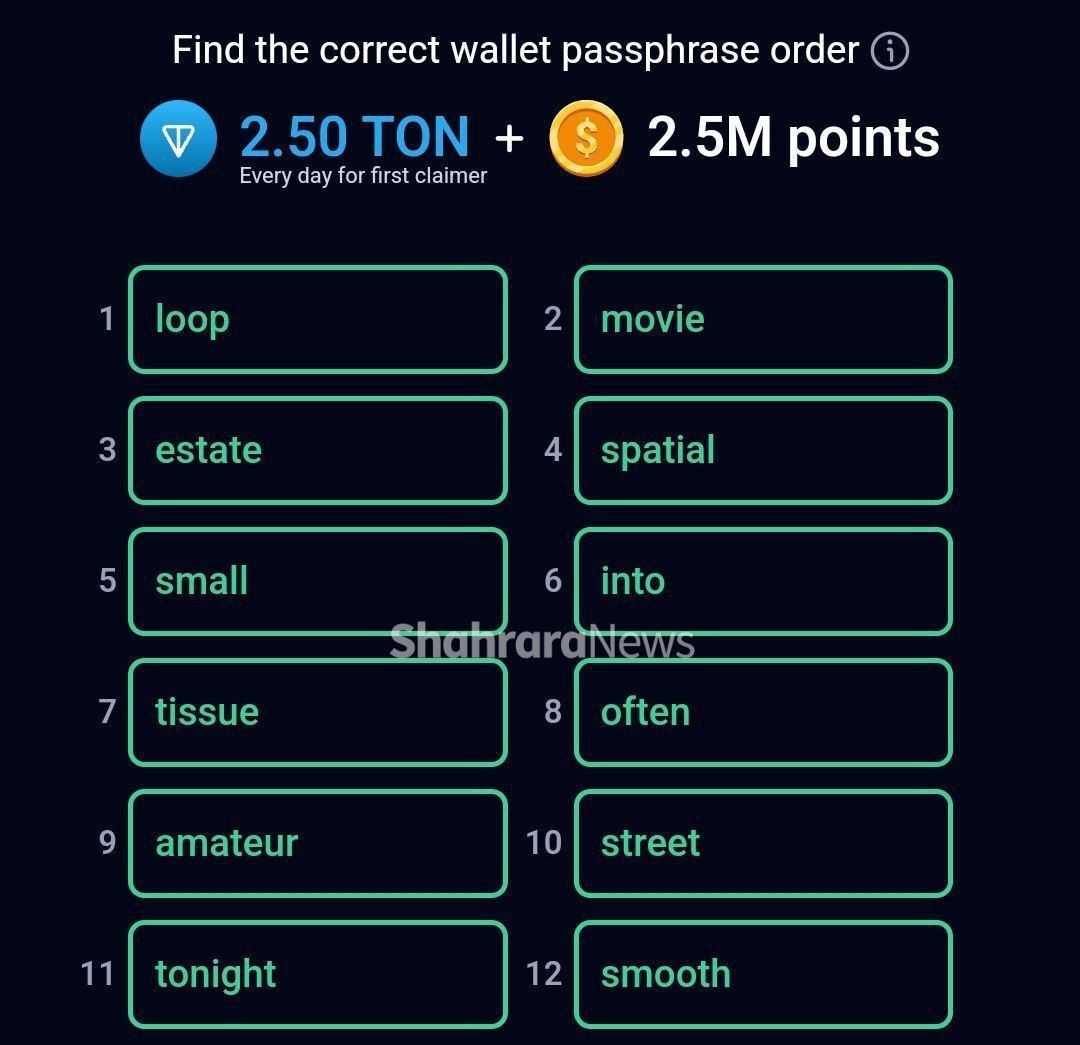
Task: Select the word box 'loop'
Action: point(317,320)
